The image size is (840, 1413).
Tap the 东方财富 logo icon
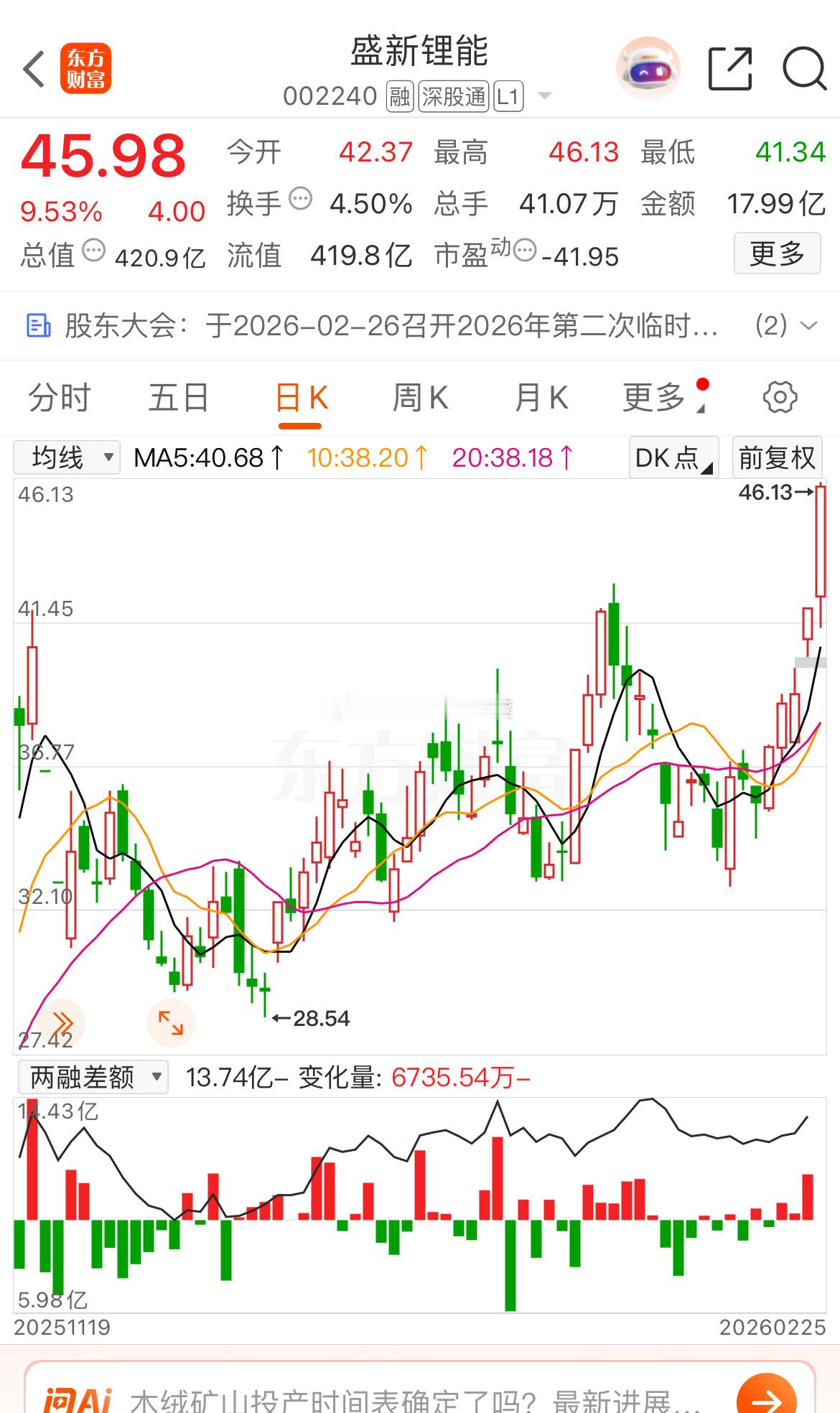tap(88, 67)
